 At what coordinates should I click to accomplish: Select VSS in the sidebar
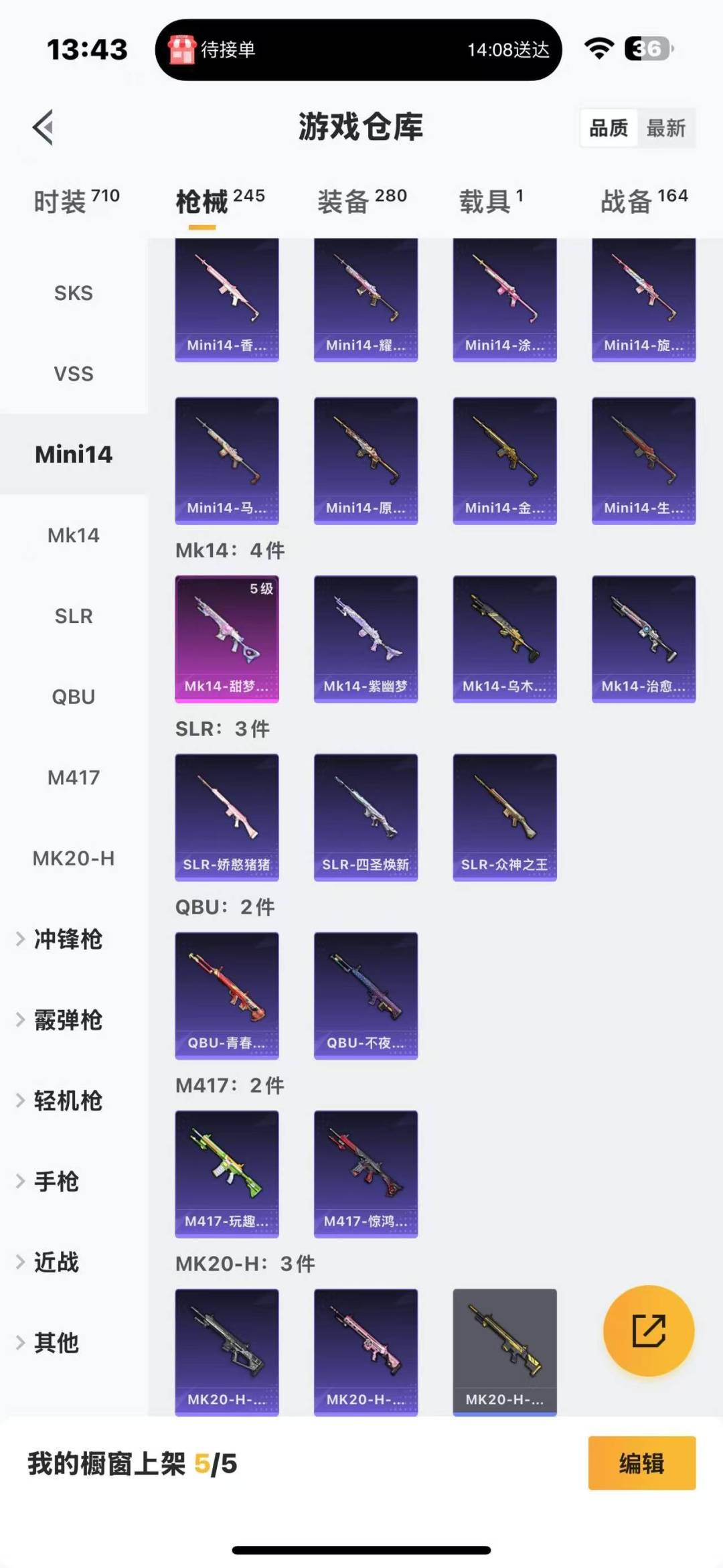click(74, 374)
